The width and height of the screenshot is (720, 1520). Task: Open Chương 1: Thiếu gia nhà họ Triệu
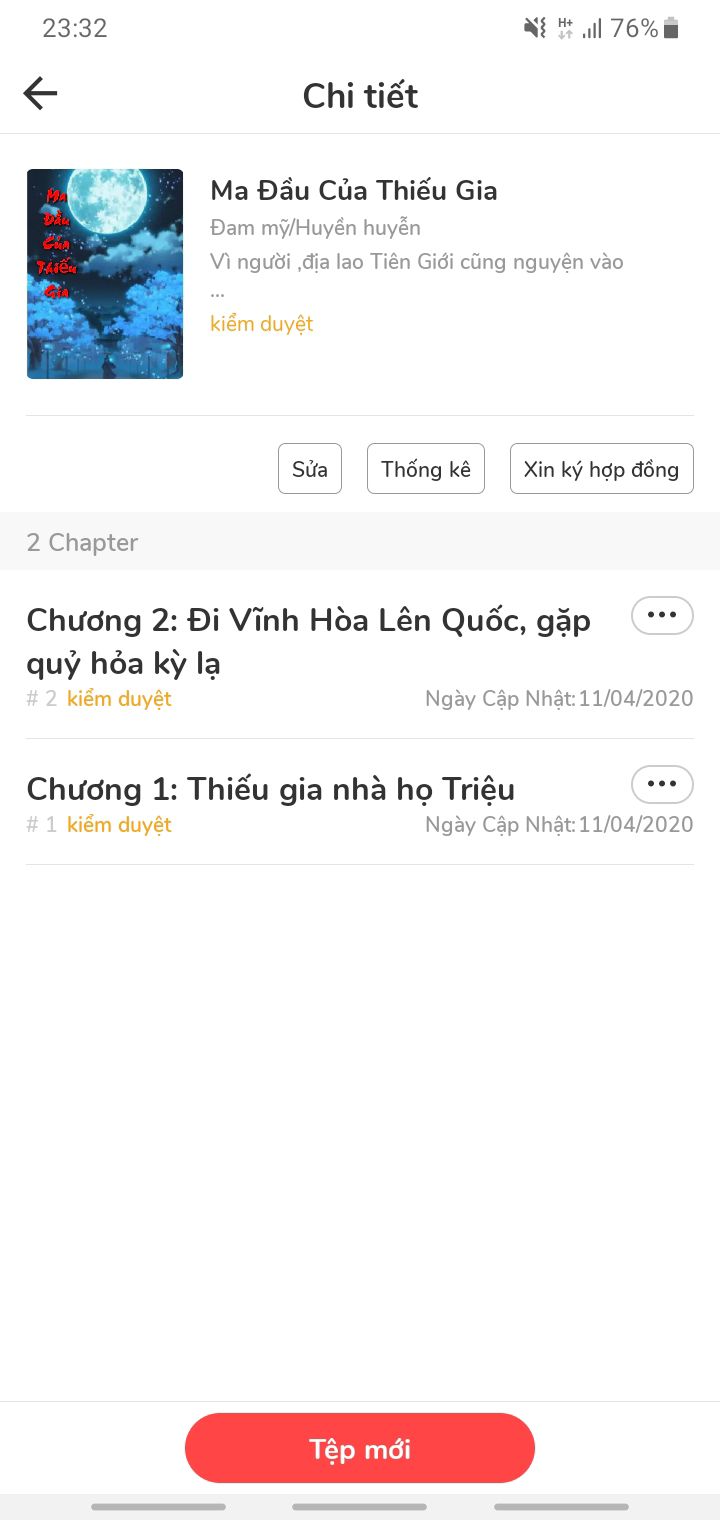pos(270,789)
